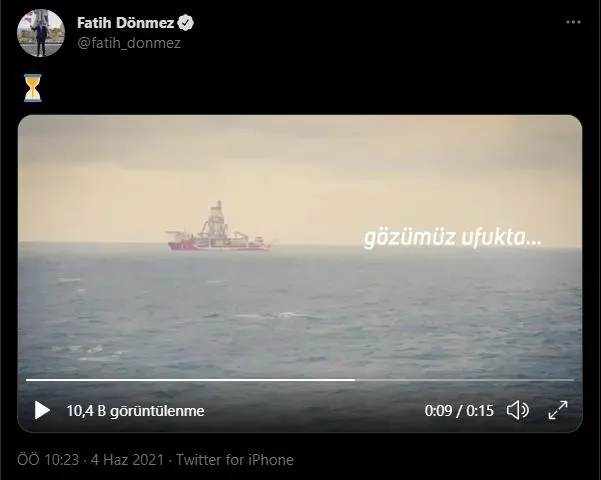Open the @fatih_donmez handle link
This screenshot has width=601, height=480.
pos(129,43)
